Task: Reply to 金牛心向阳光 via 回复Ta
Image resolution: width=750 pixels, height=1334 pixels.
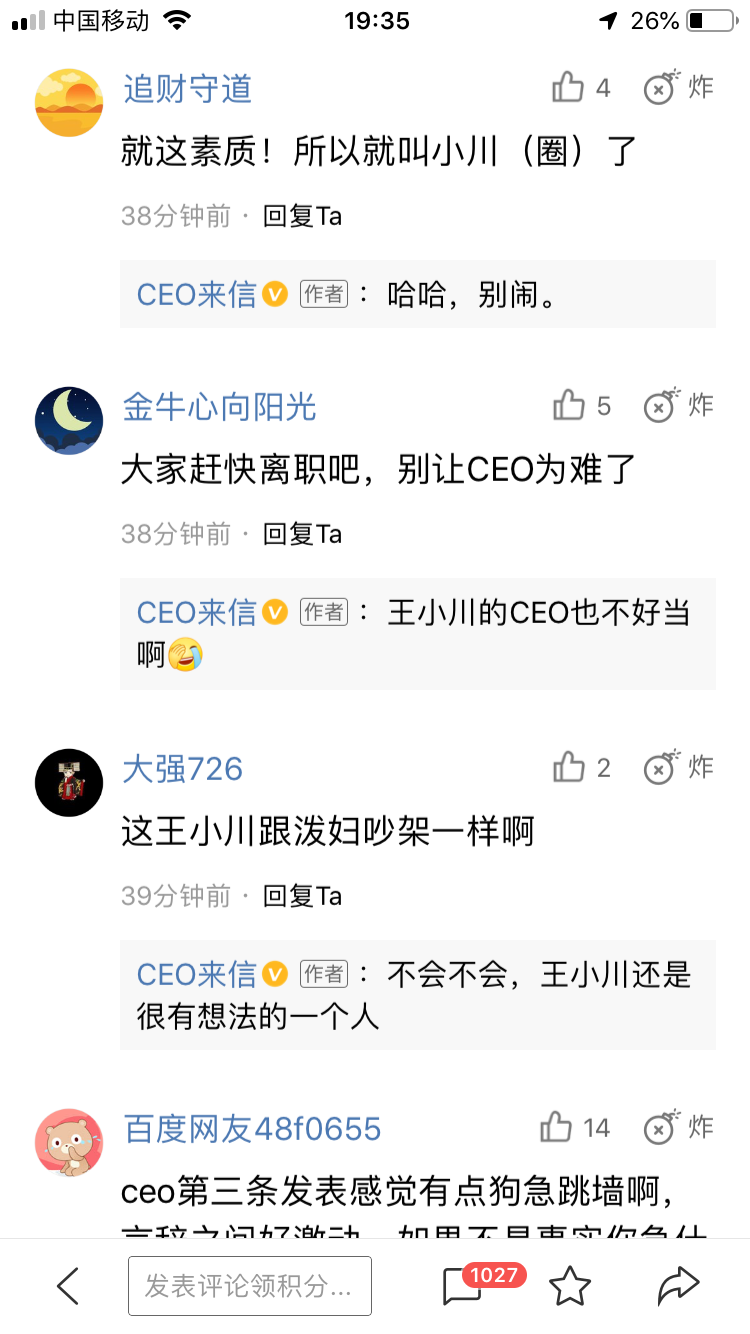Action: (x=302, y=534)
